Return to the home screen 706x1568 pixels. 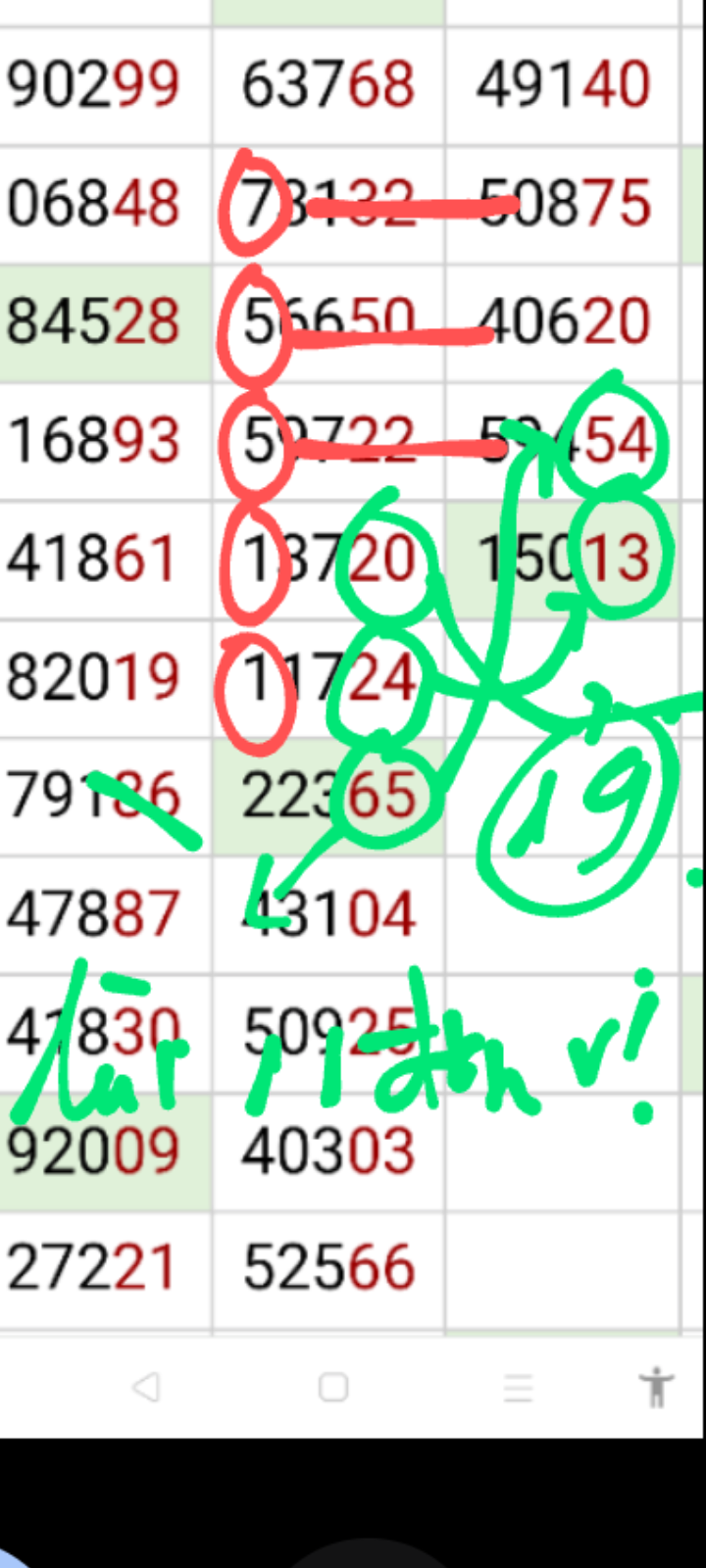click(x=333, y=1387)
